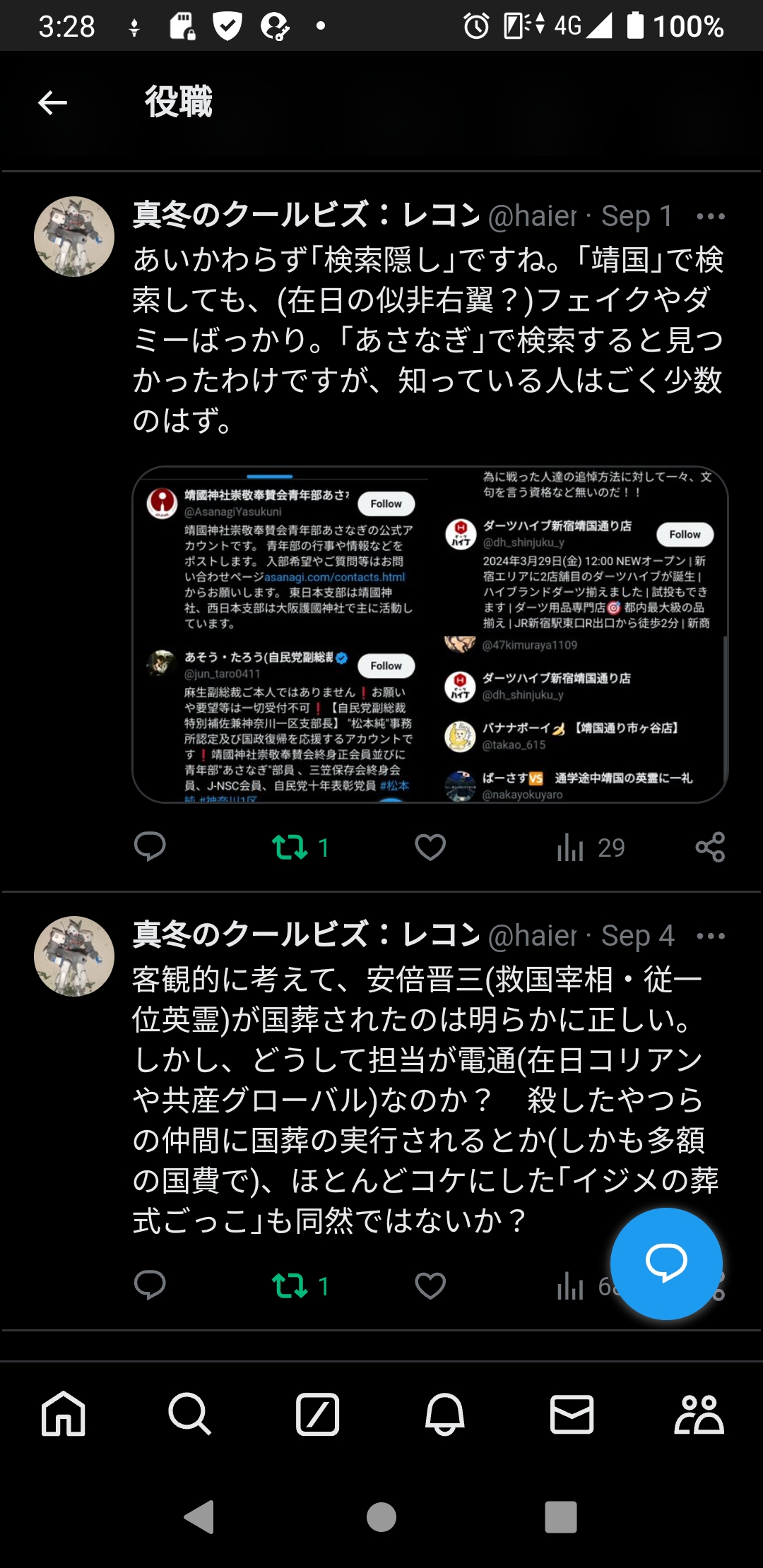Image resolution: width=763 pixels, height=1568 pixels.
Task: Open the Communities tab
Action: tap(699, 1414)
